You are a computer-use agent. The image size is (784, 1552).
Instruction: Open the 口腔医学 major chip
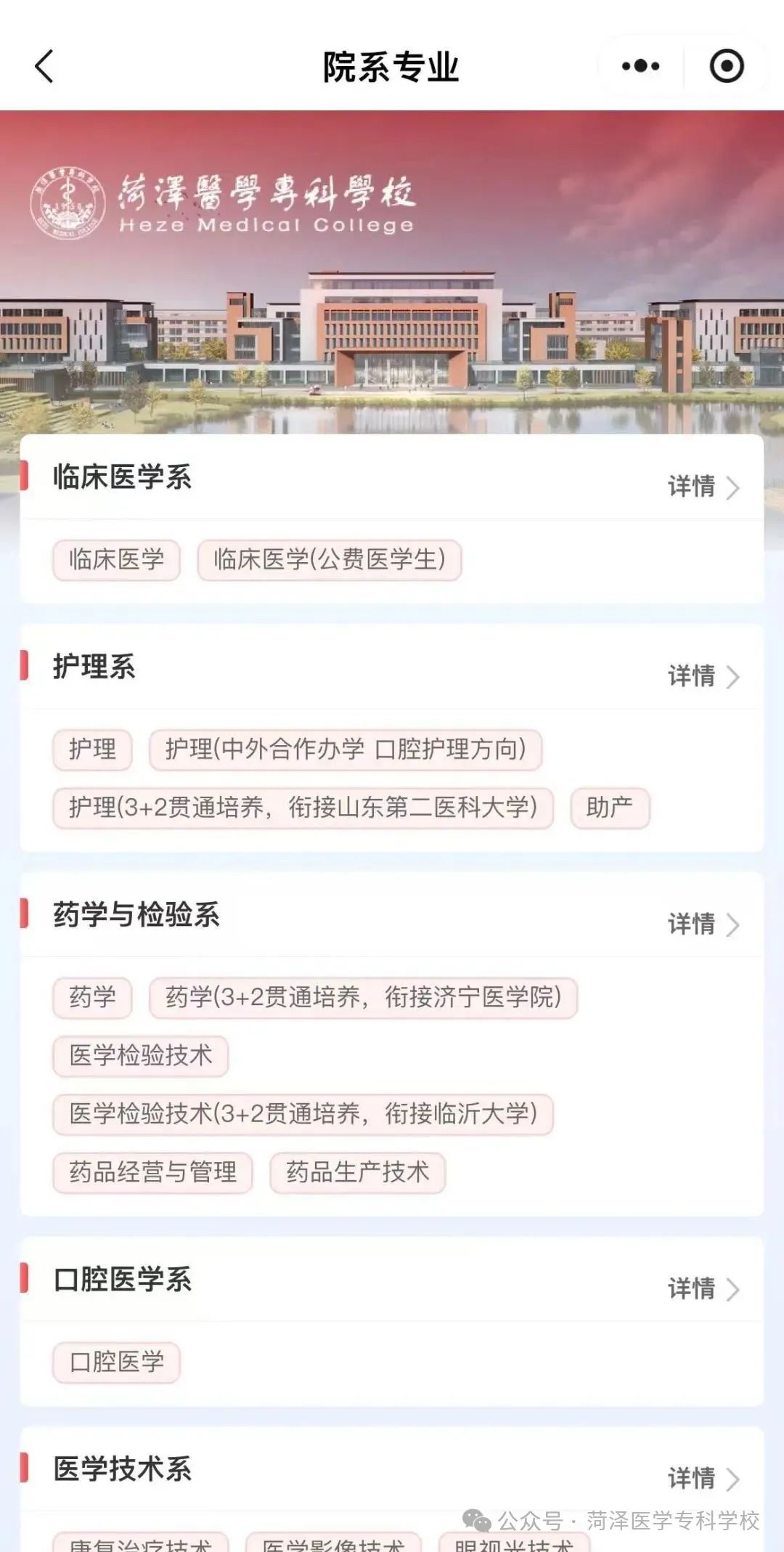point(116,1362)
